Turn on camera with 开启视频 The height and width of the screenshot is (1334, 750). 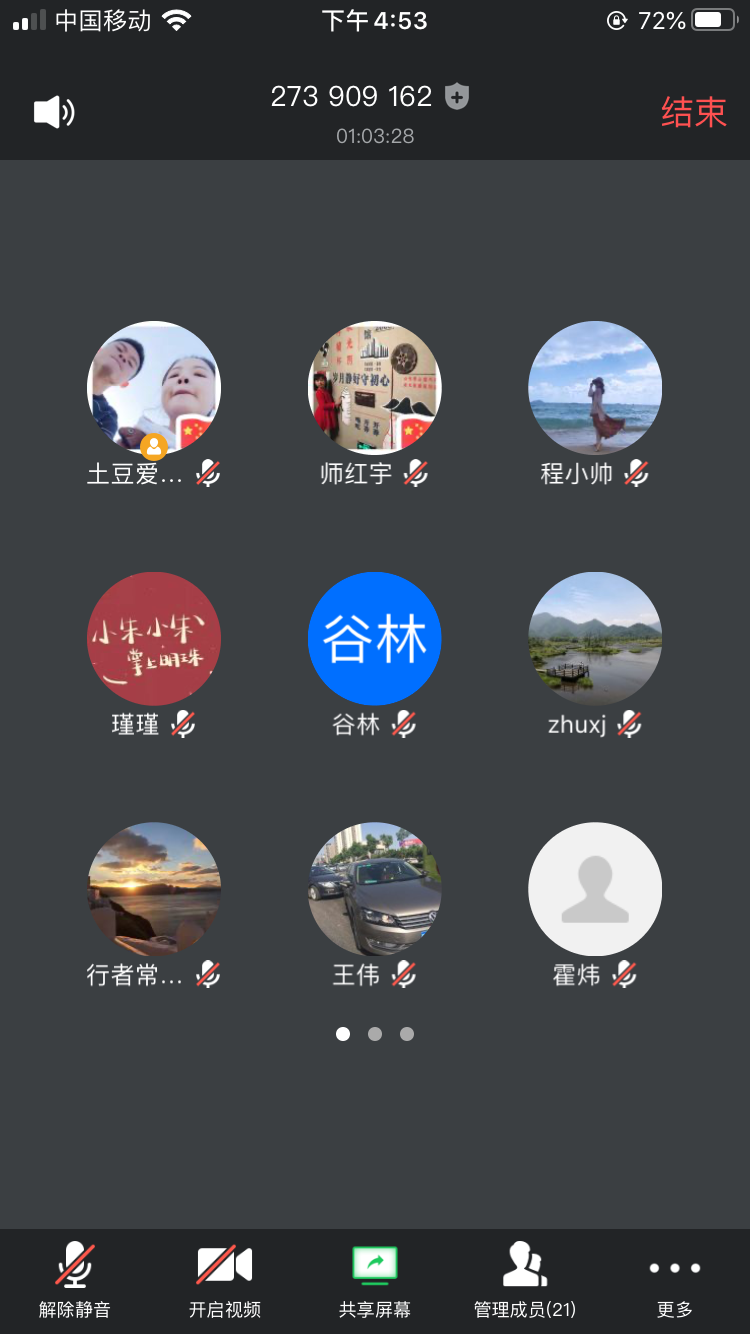tap(225, 1278)
